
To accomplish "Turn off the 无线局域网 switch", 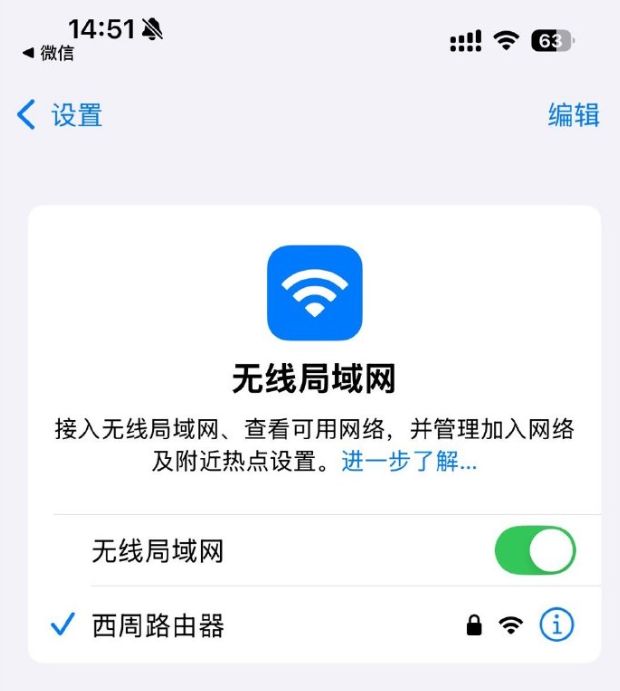I will (x=535, y=551).
